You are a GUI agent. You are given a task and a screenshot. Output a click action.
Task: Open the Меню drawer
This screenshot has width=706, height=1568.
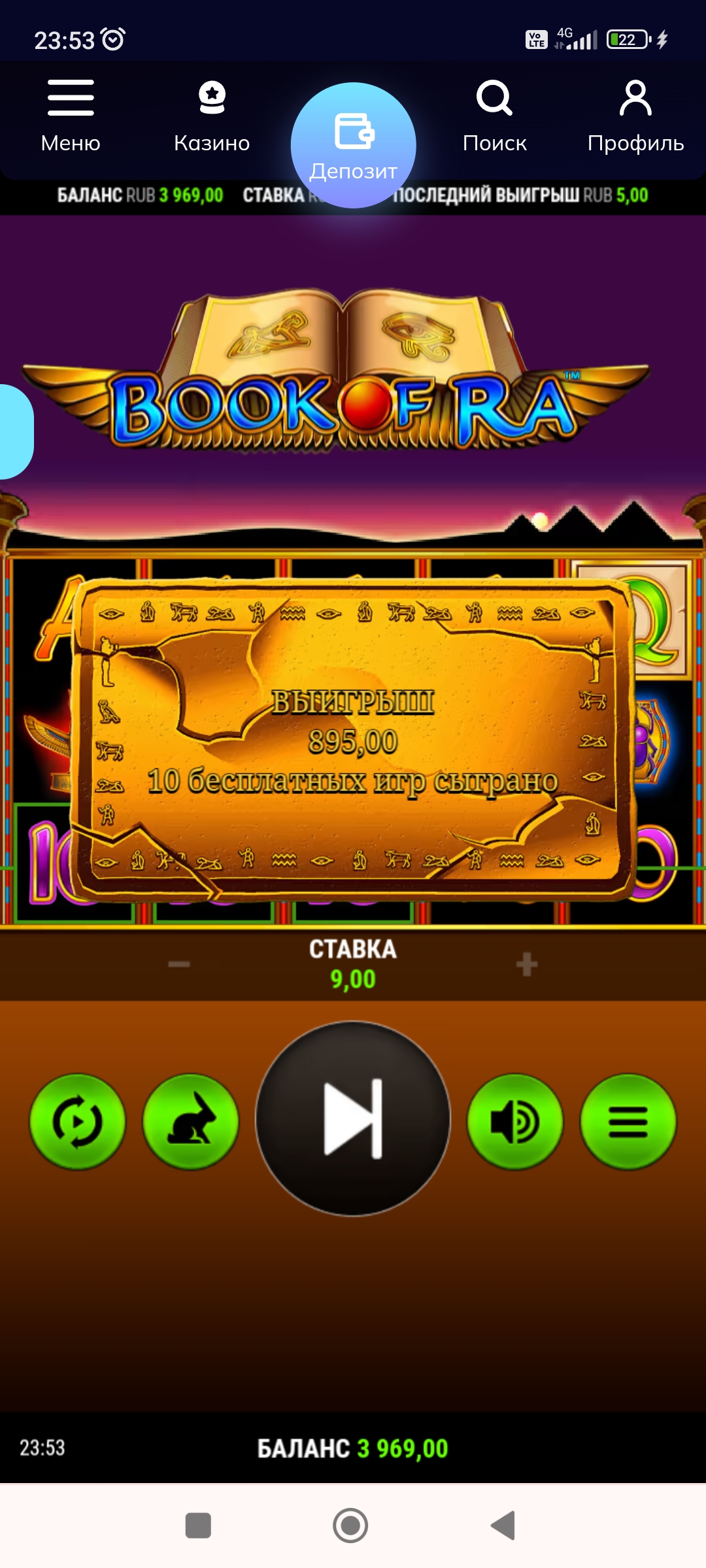pos(71,116)
